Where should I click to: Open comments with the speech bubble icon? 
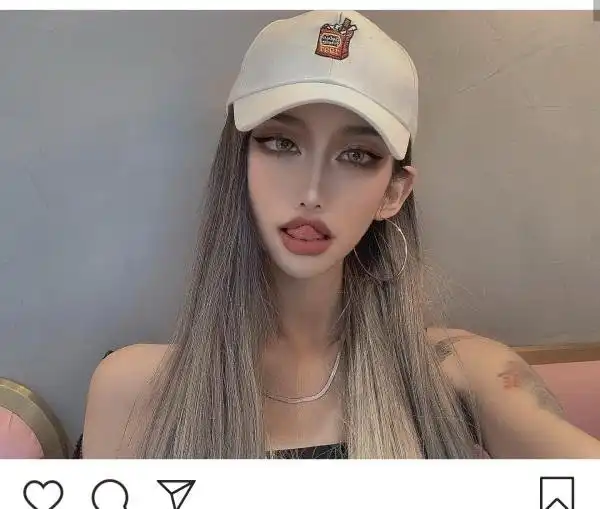pyautogui.click(x=110, y=495)
